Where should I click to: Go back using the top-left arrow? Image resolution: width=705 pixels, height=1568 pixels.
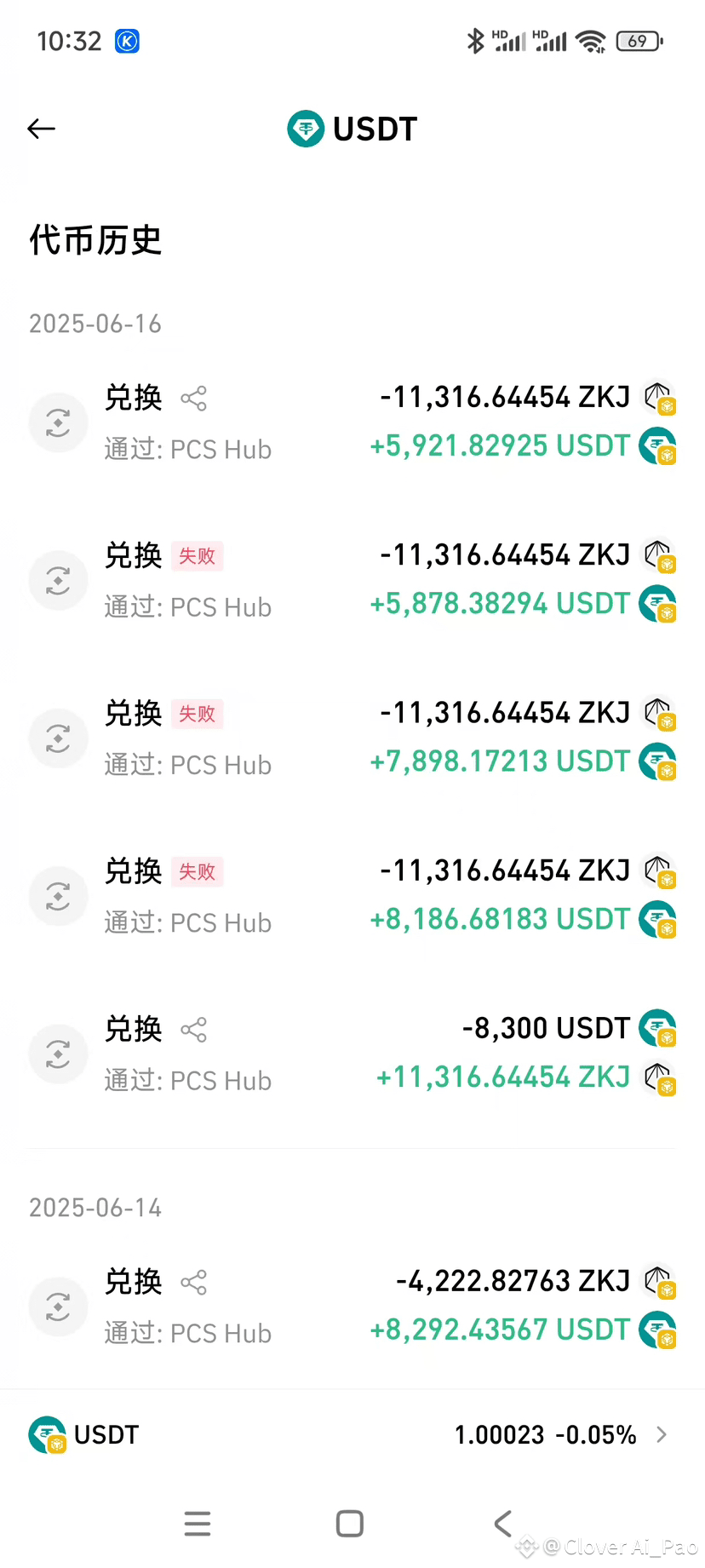point(41,129)
